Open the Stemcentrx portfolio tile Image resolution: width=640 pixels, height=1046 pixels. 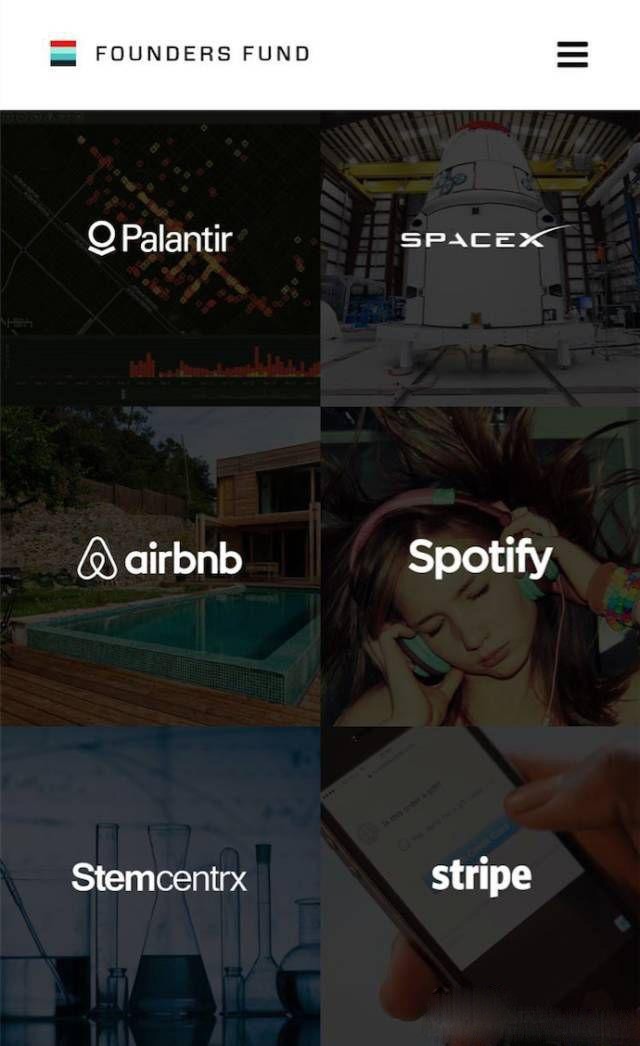tap(160, 878)
